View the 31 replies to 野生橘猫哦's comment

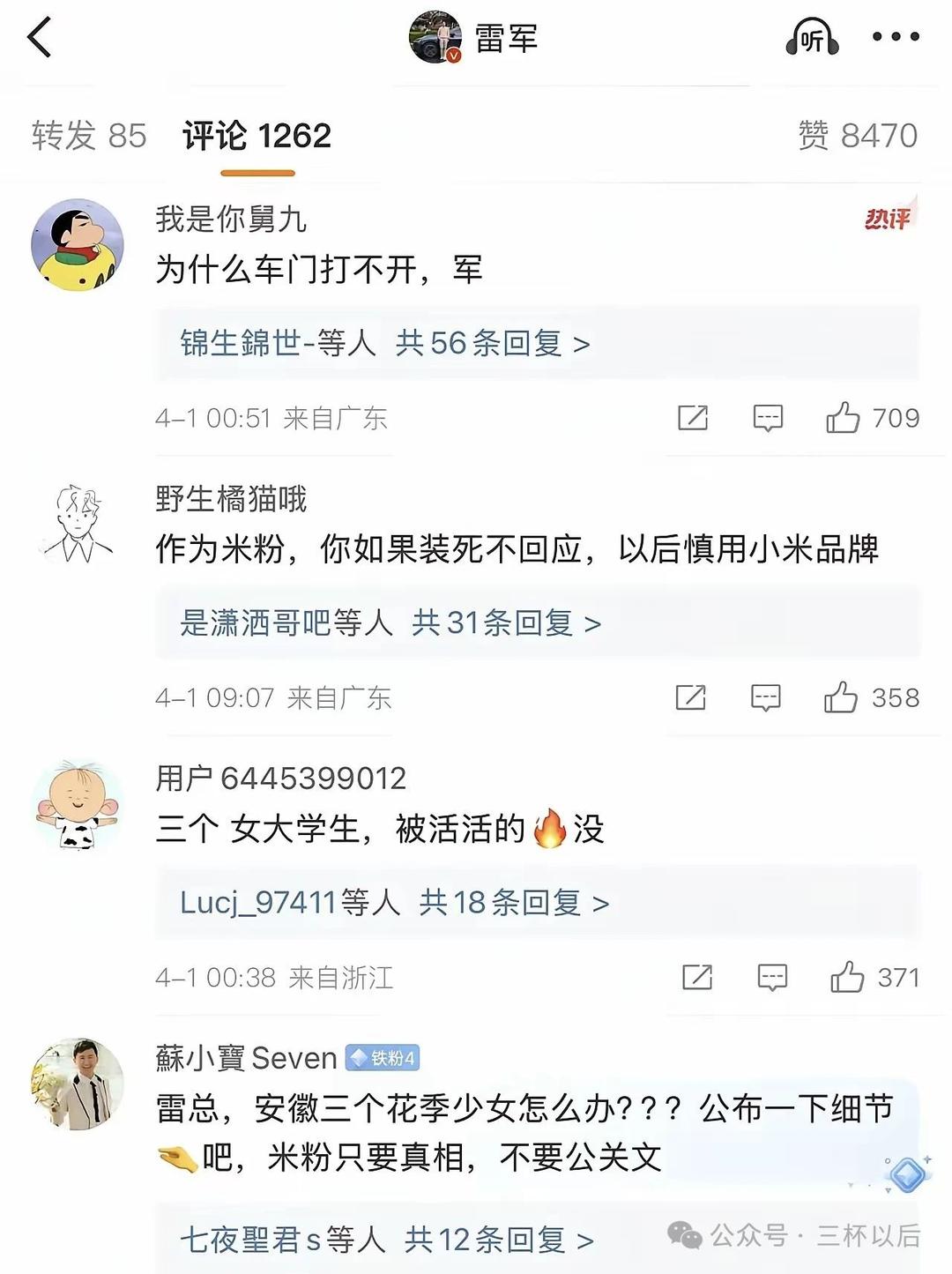click(506, 623)
